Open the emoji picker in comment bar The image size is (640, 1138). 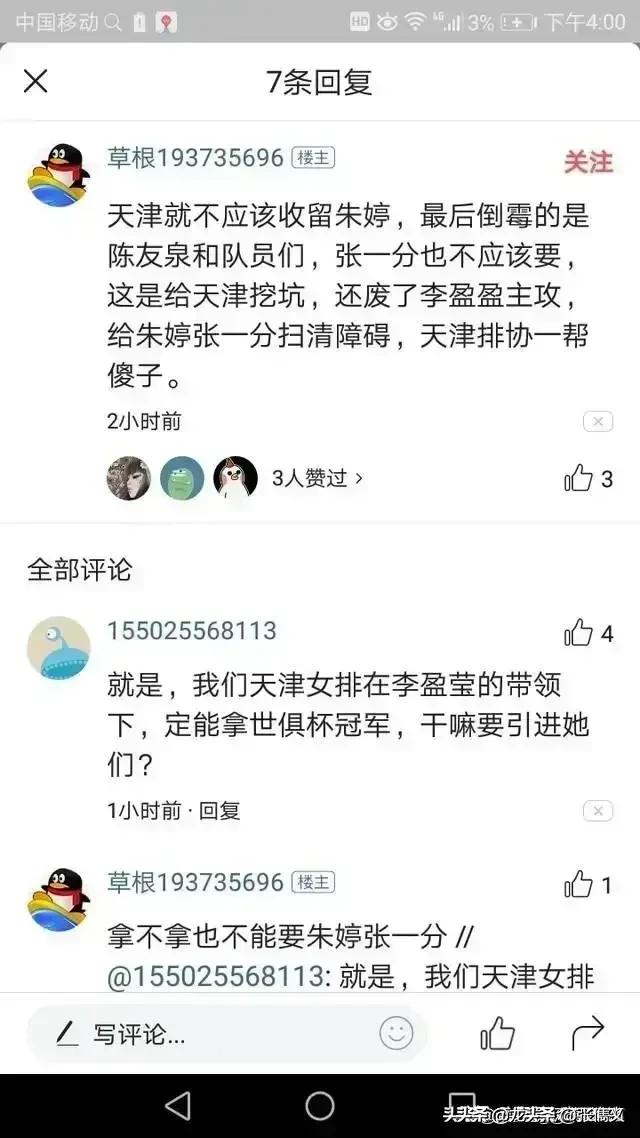pyautogui.click(x=396, y=1033)
